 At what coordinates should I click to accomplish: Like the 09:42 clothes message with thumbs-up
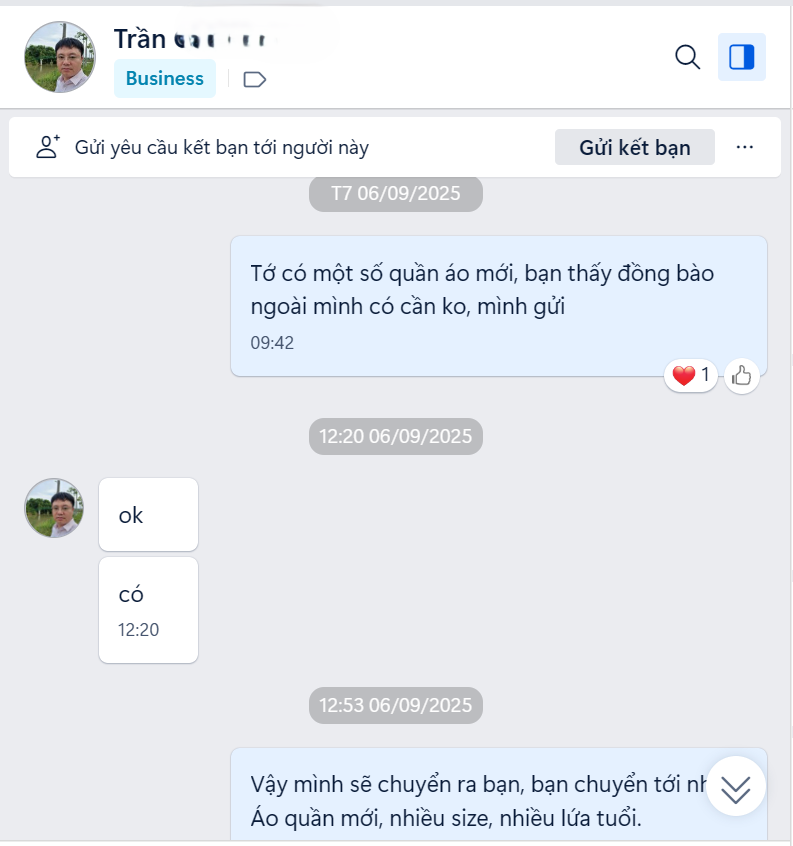click(x=742, y=376)
